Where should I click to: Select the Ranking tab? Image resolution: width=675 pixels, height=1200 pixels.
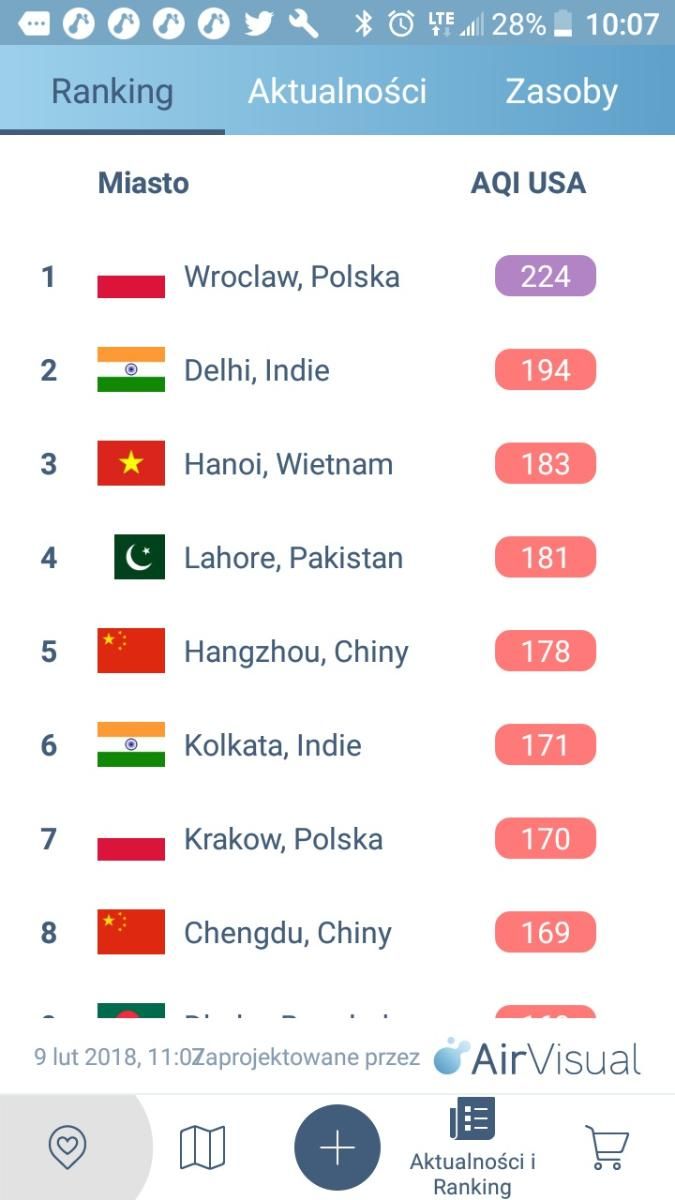click(112, 92)
